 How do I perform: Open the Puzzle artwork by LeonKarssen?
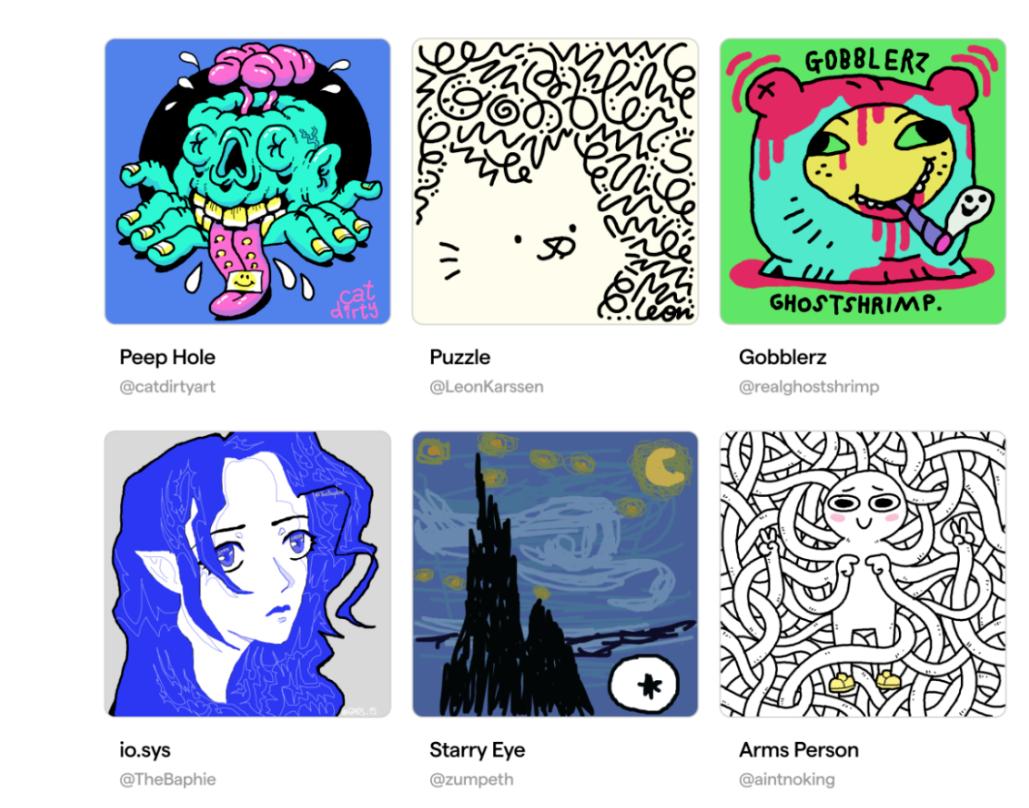click(x=555, y=181)
